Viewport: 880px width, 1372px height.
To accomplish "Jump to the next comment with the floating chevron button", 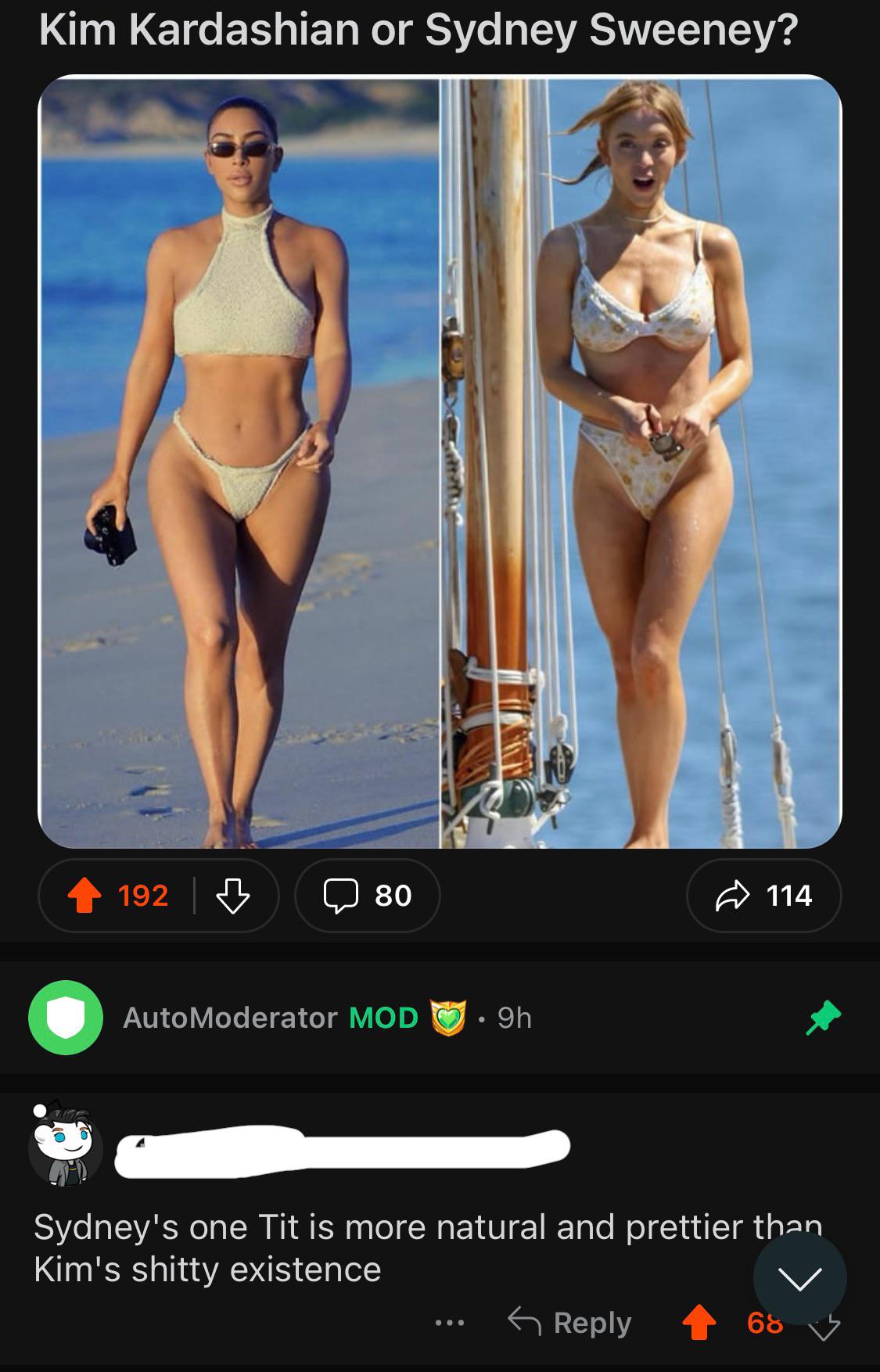I will [x=799, y=1278].
